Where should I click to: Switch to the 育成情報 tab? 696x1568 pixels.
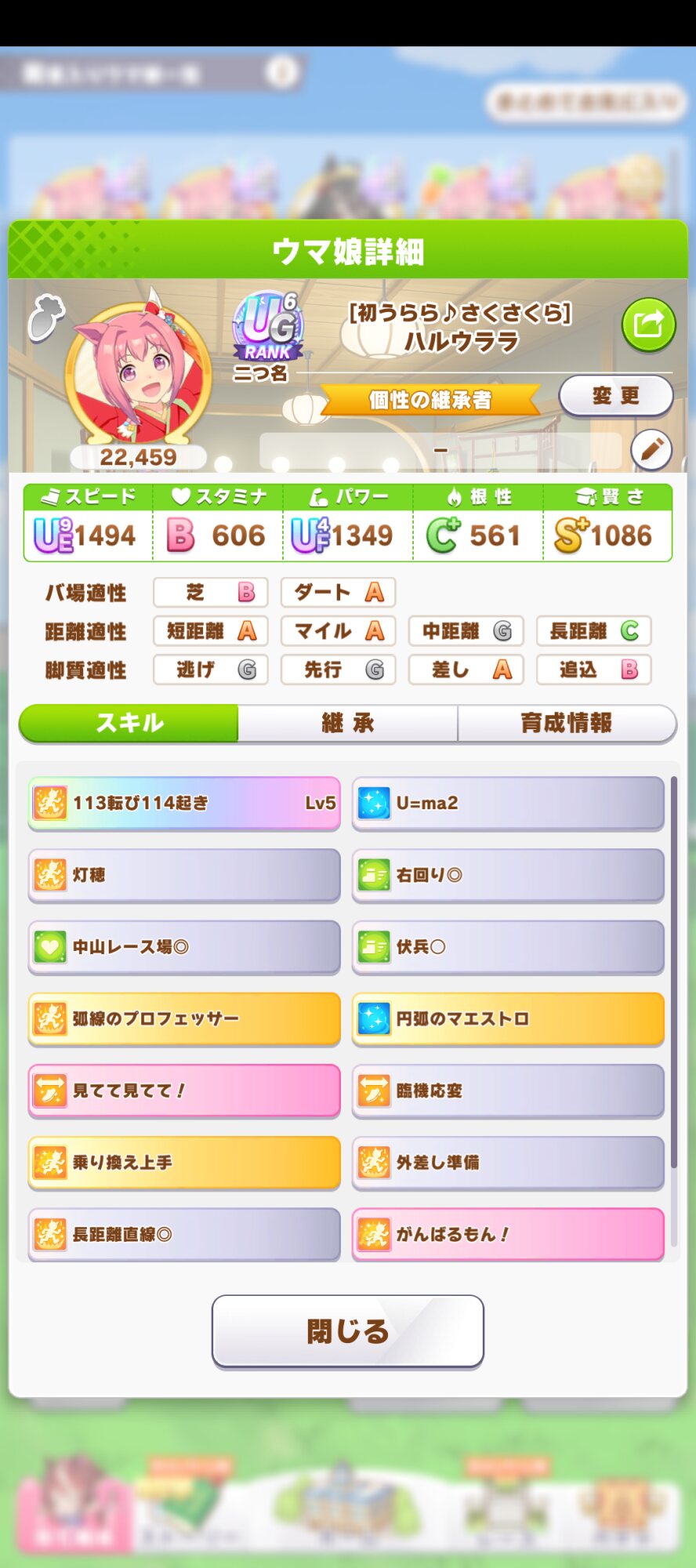click(x=567, y=723)
